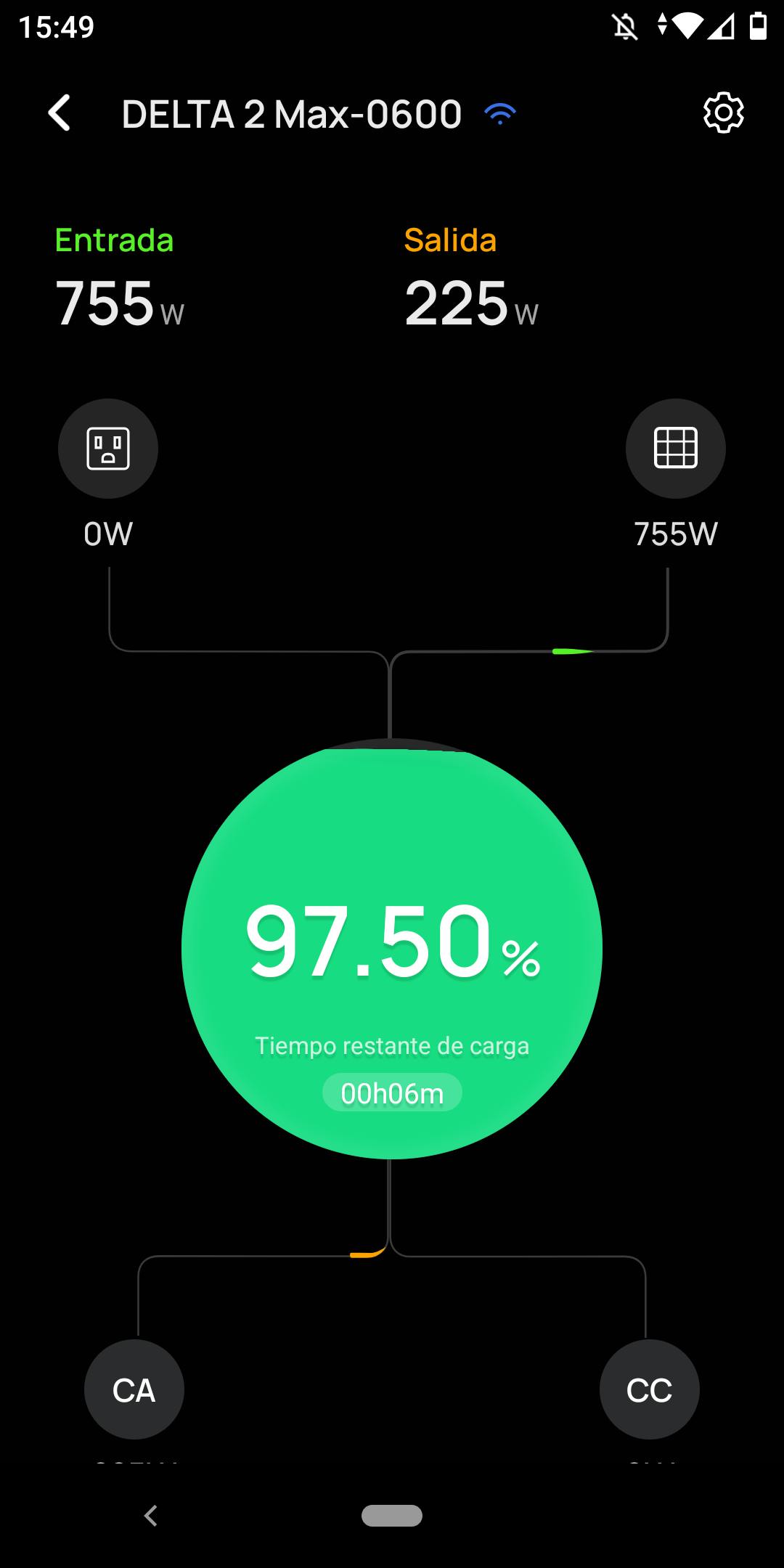Tap the system home pill

(392, 1516)
